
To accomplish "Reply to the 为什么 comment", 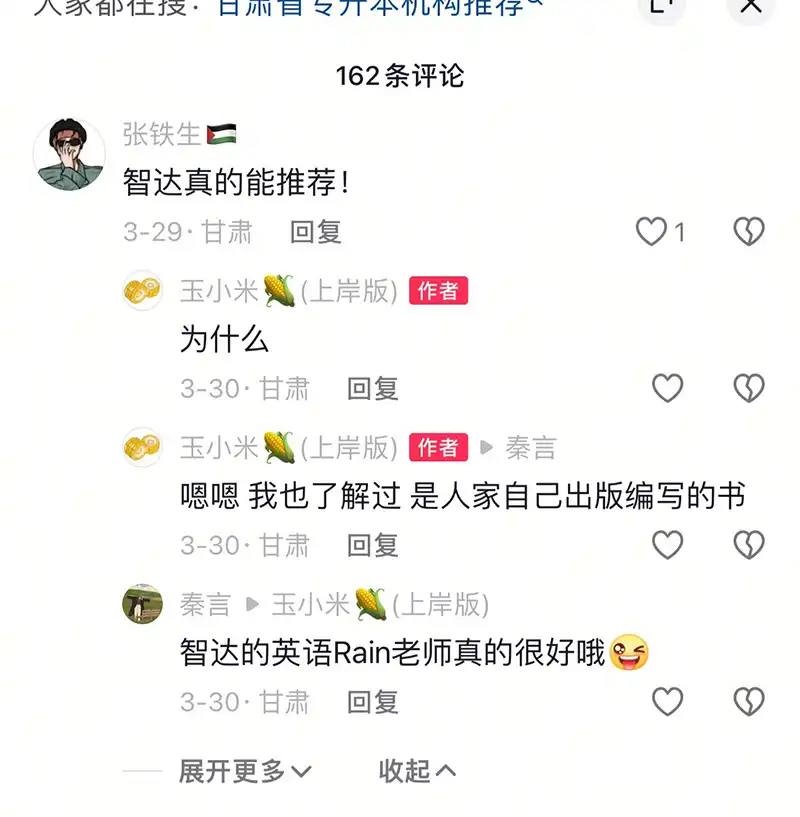I will [373, 388].
